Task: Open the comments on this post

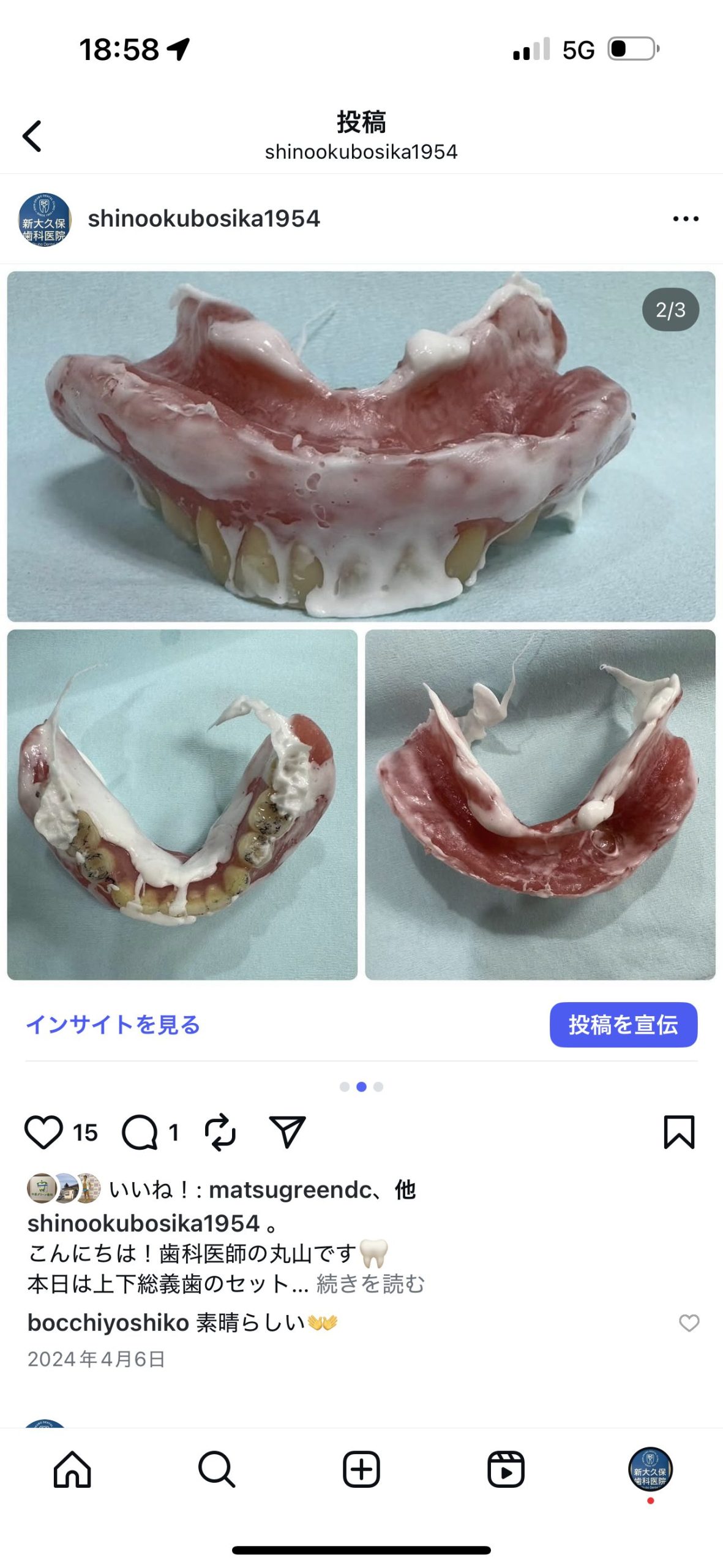Action: (x=140, y=1132)
